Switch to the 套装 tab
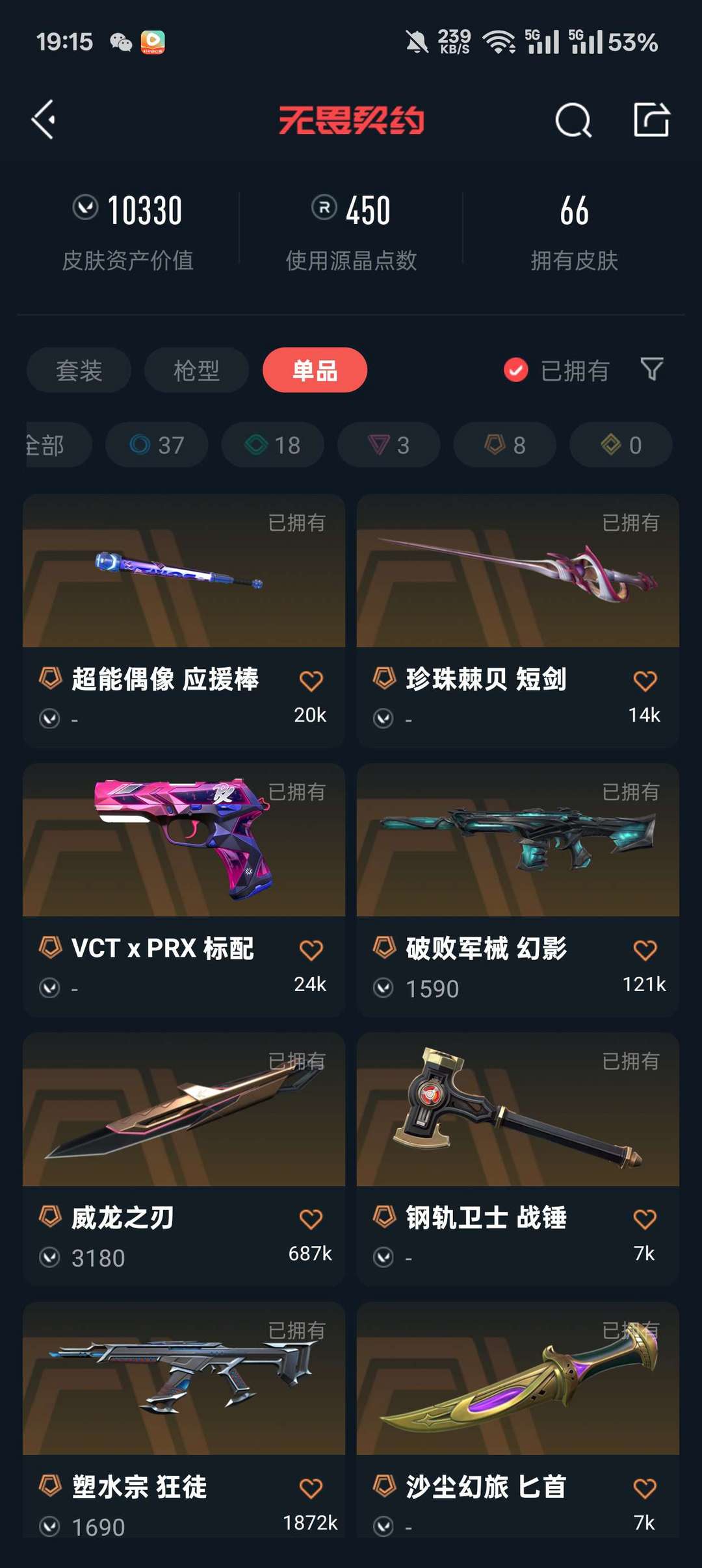This screenshot has height=1568, width=702. click(x=79, y=370)
